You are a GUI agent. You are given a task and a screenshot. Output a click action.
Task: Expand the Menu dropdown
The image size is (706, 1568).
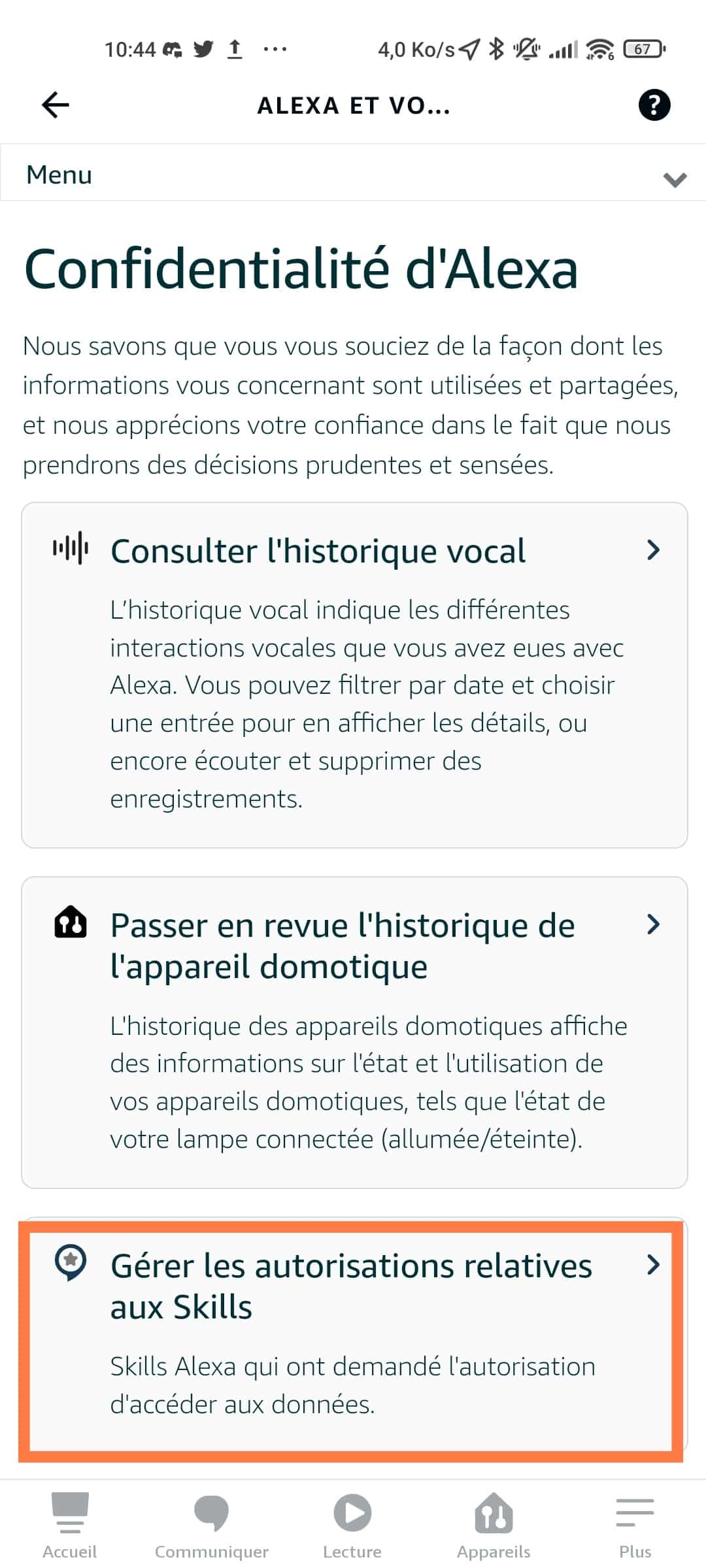(x=353, y=175)
